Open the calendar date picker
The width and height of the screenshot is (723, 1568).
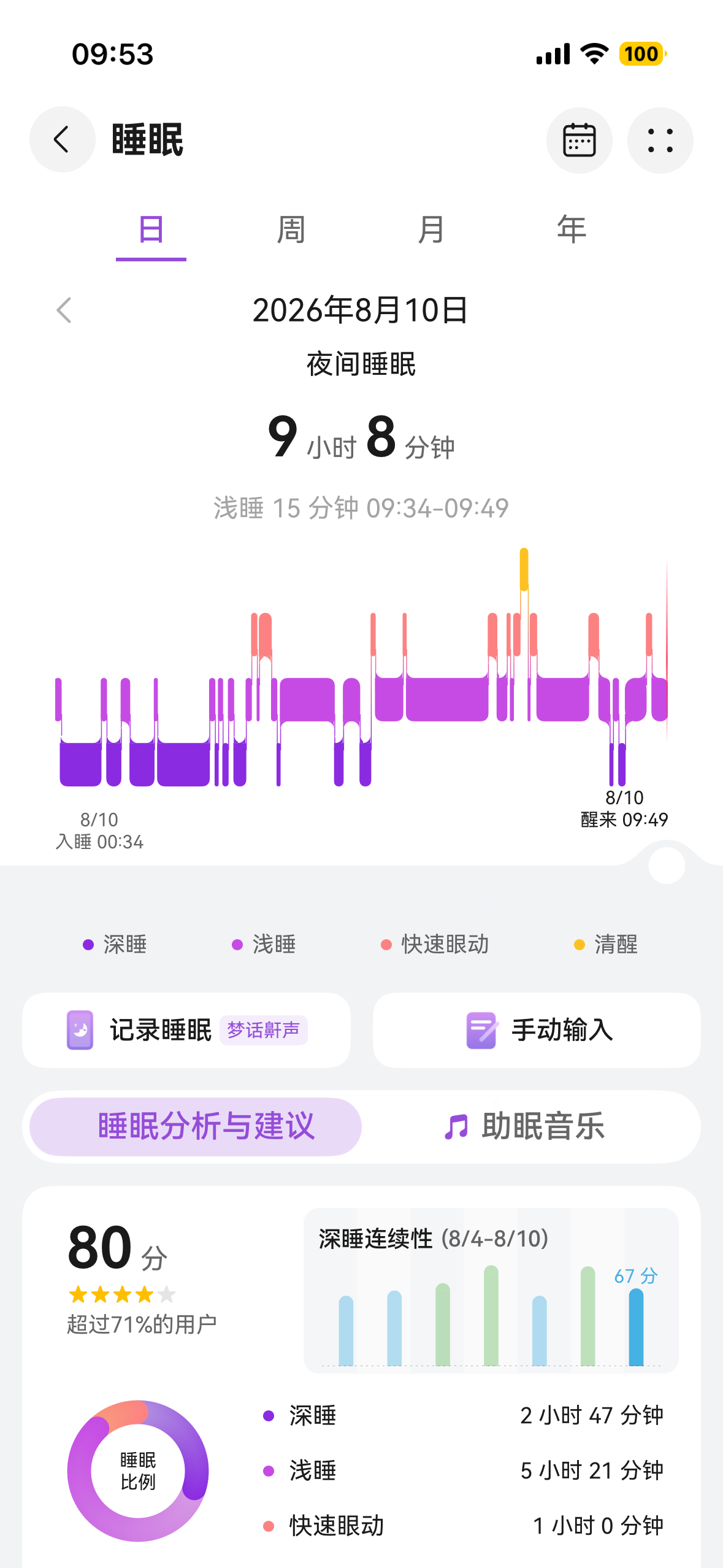(579, 140)
